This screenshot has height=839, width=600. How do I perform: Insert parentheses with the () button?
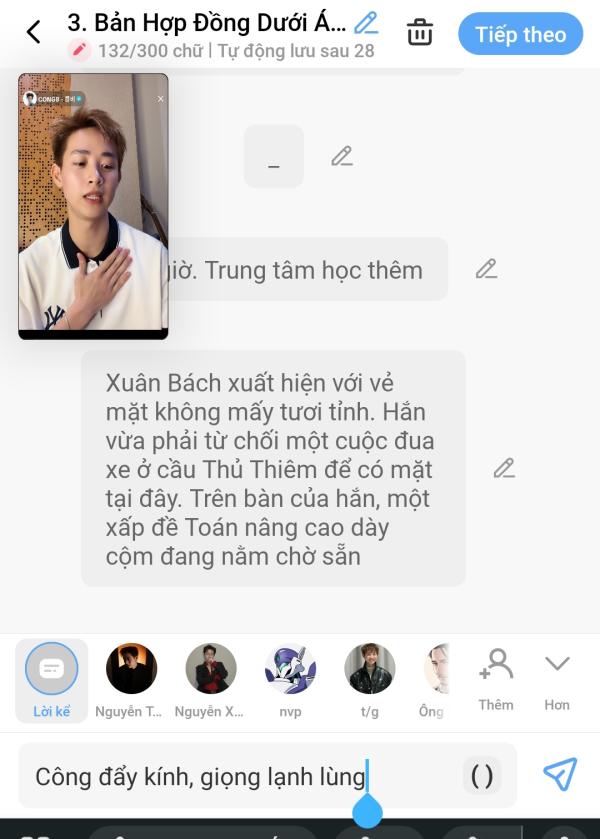pos(482,776)
